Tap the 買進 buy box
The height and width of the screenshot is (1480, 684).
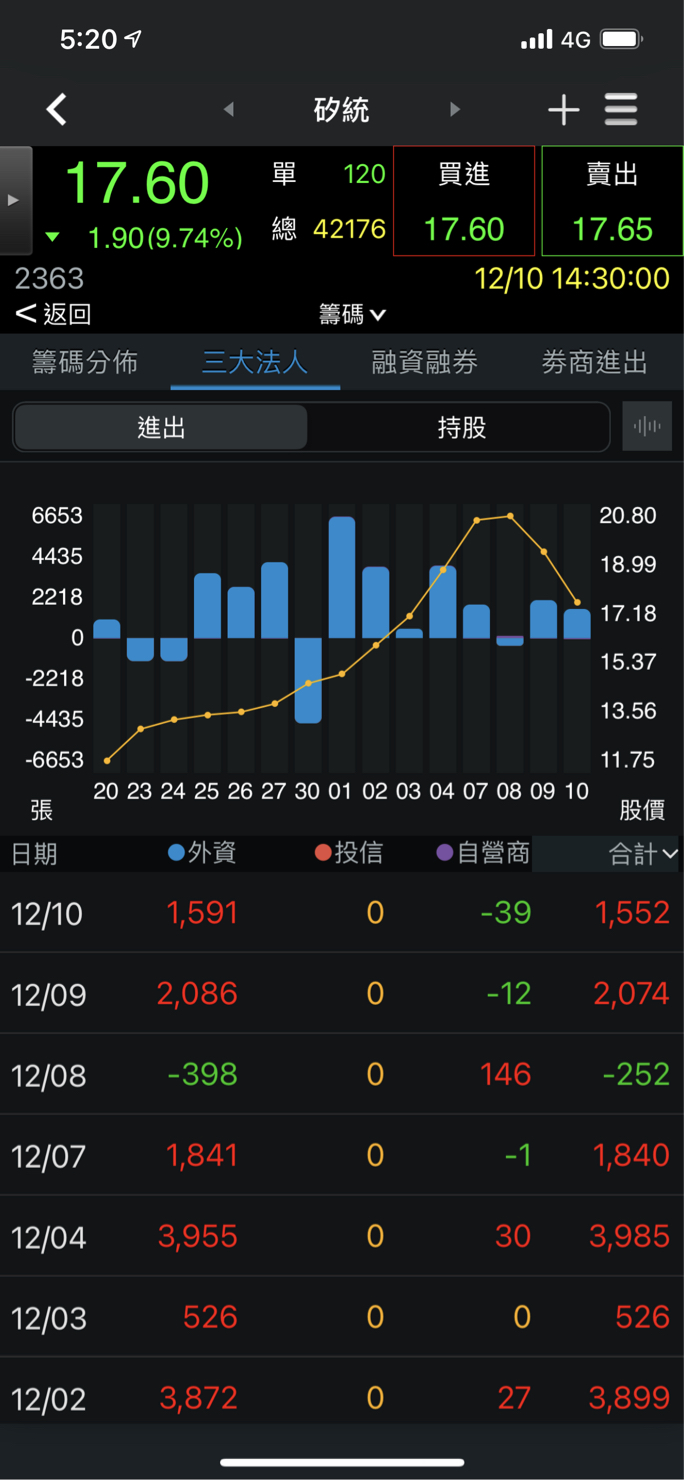pyautogui.click(x=464, y=201)
